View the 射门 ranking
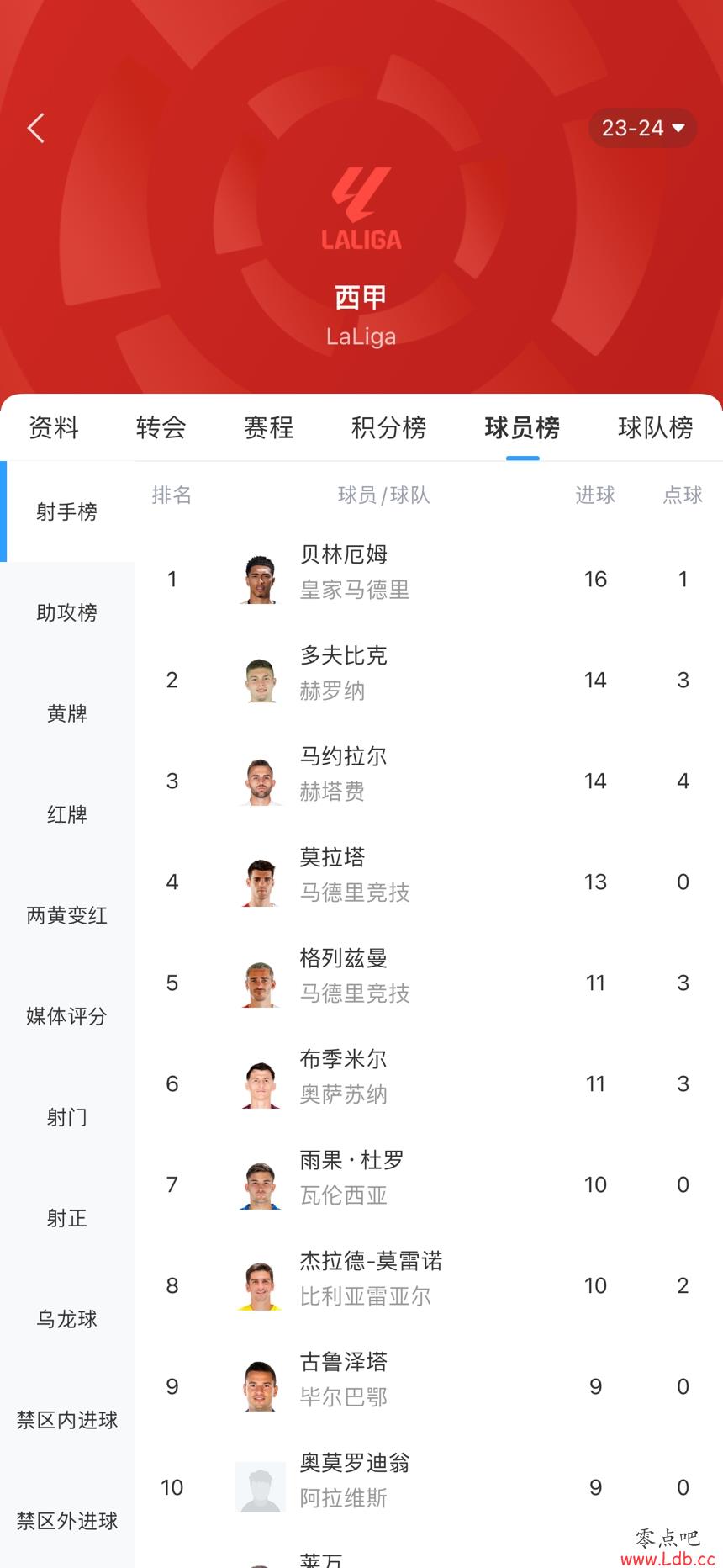The image size is (723, 1568). point(66,1117)
